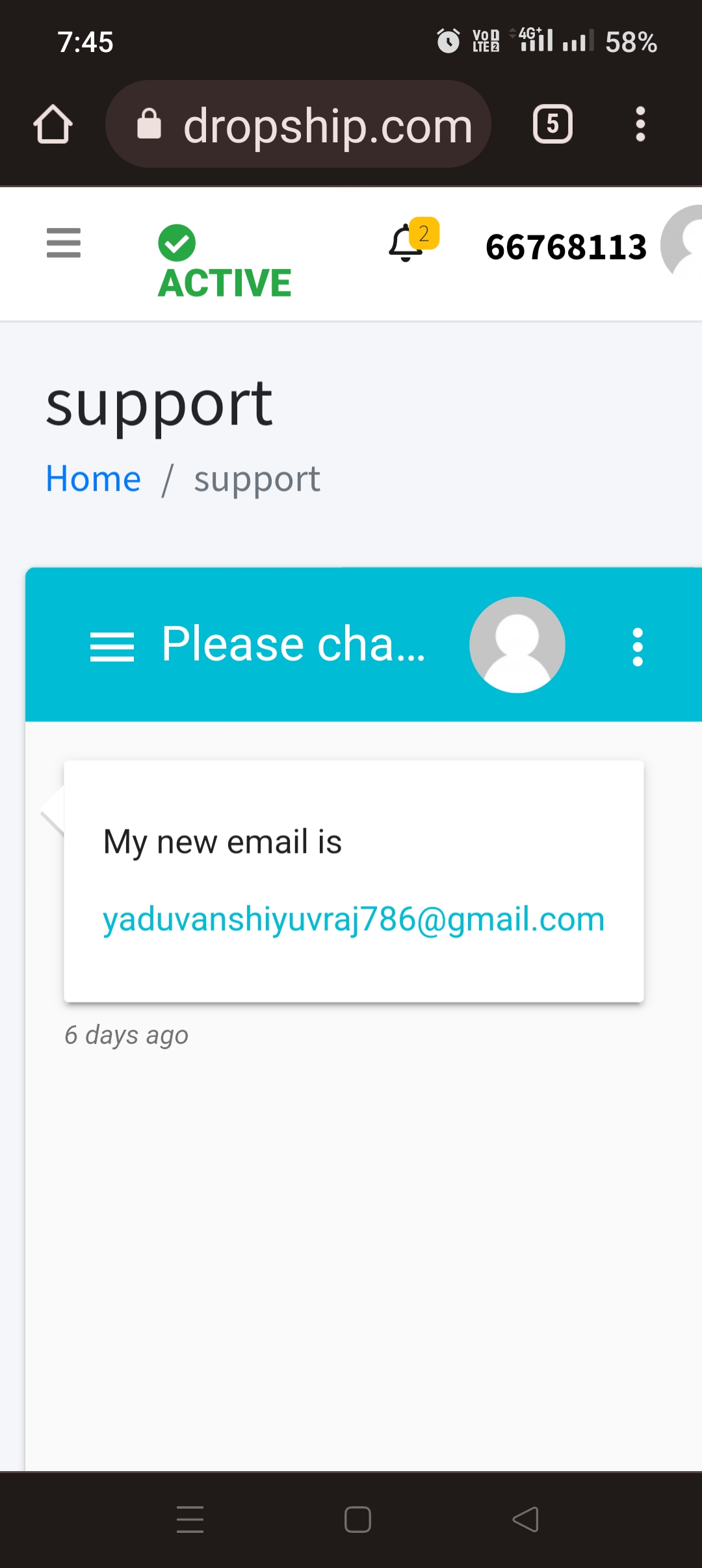This screenshot has height=1568, width=702.
Task: Open the site's hamburger menu
Action: tap(64, 242)
